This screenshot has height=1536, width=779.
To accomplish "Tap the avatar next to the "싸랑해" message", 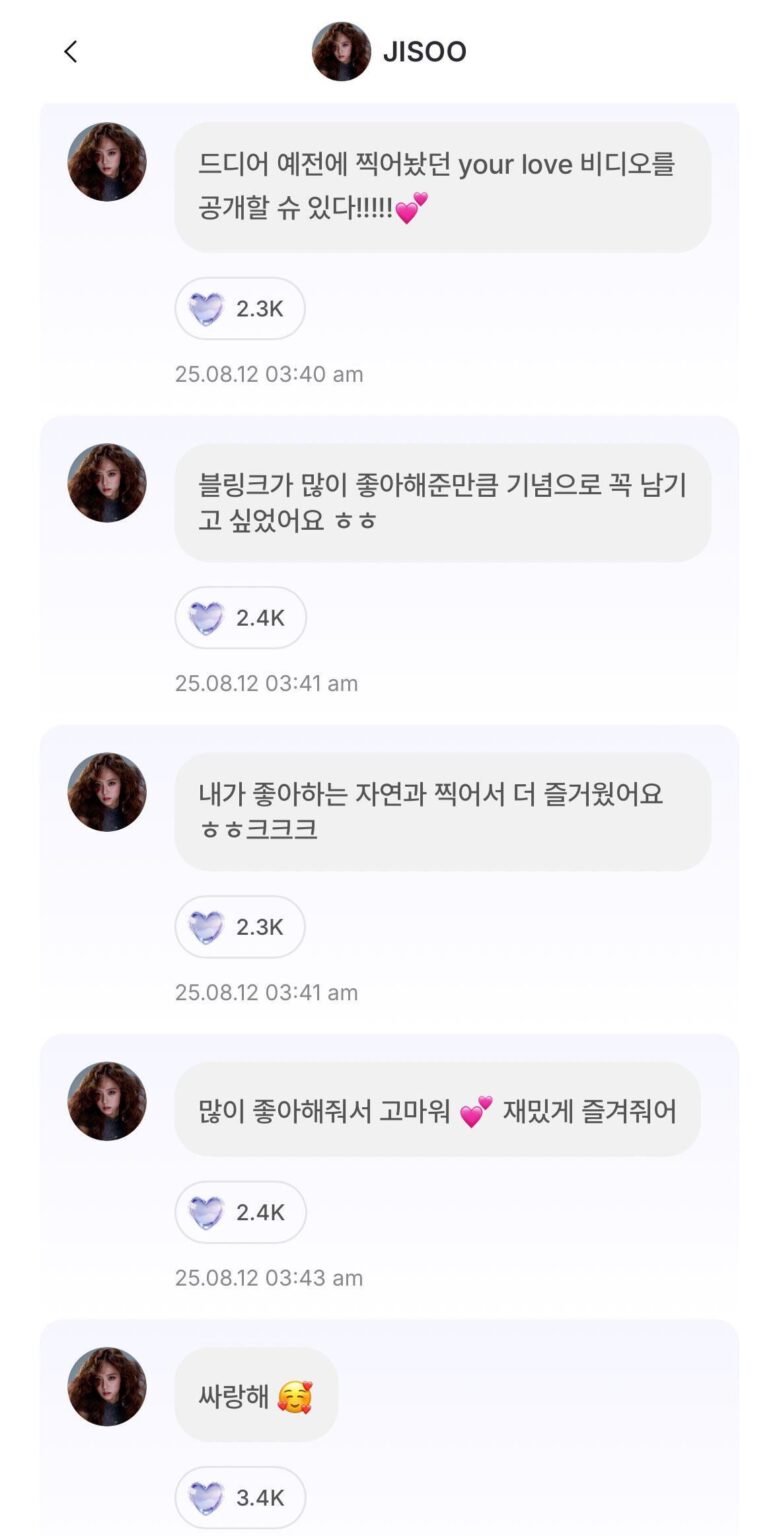I will click(106, 1388).
